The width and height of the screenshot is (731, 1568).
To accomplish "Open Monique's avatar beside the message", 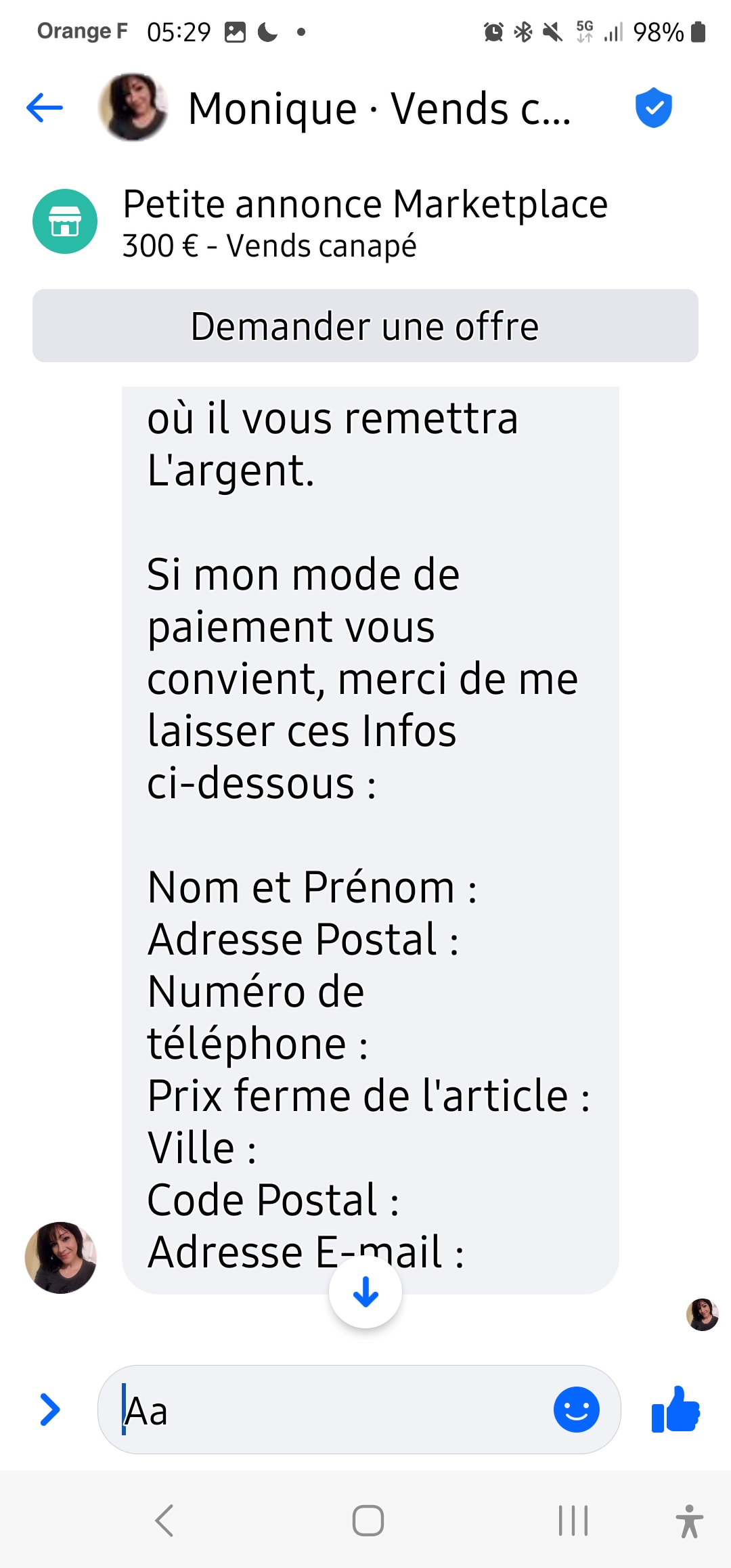I will 61,1257.
